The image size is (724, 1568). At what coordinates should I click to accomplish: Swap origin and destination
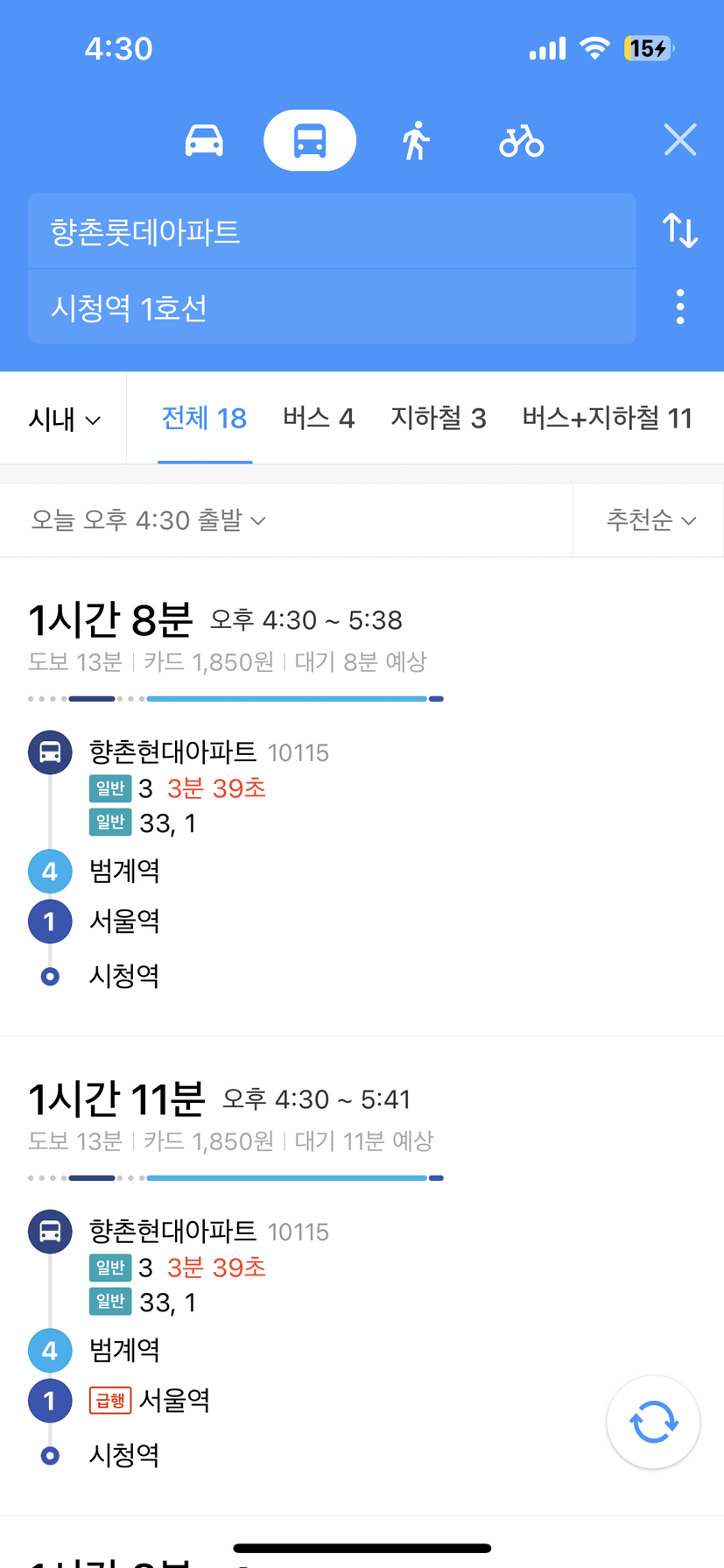tap(680, 230)
